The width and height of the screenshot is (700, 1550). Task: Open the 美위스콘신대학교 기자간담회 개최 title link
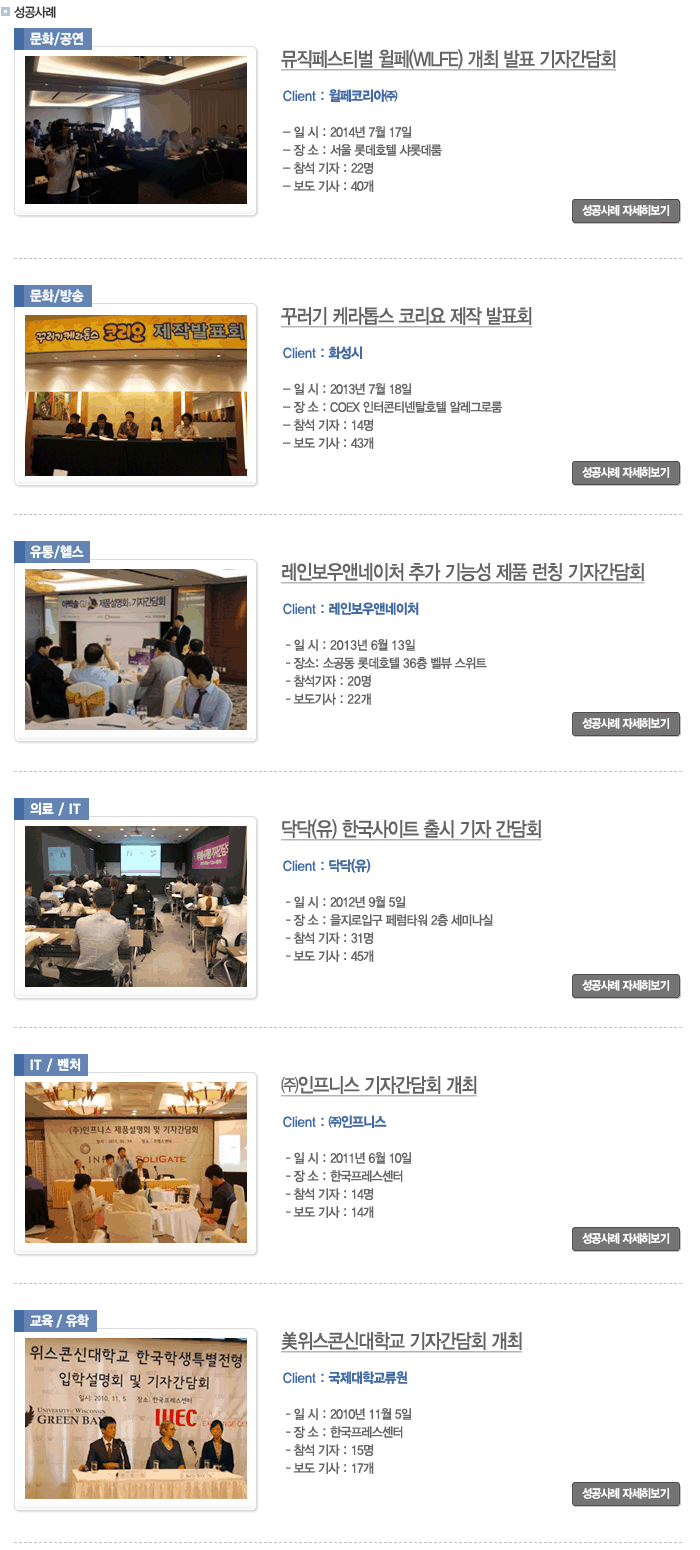[402, 1341]
